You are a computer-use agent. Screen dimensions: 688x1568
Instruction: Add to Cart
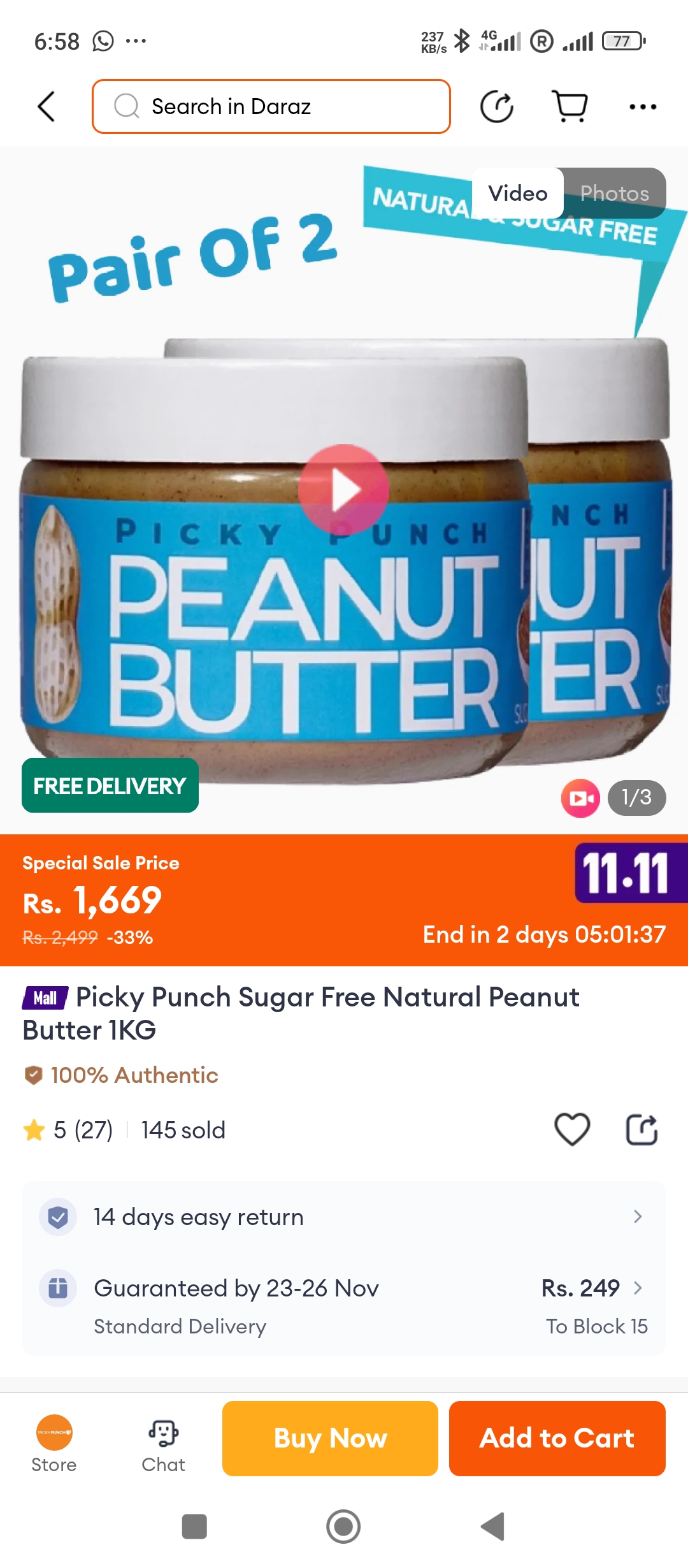(557, 1438)
